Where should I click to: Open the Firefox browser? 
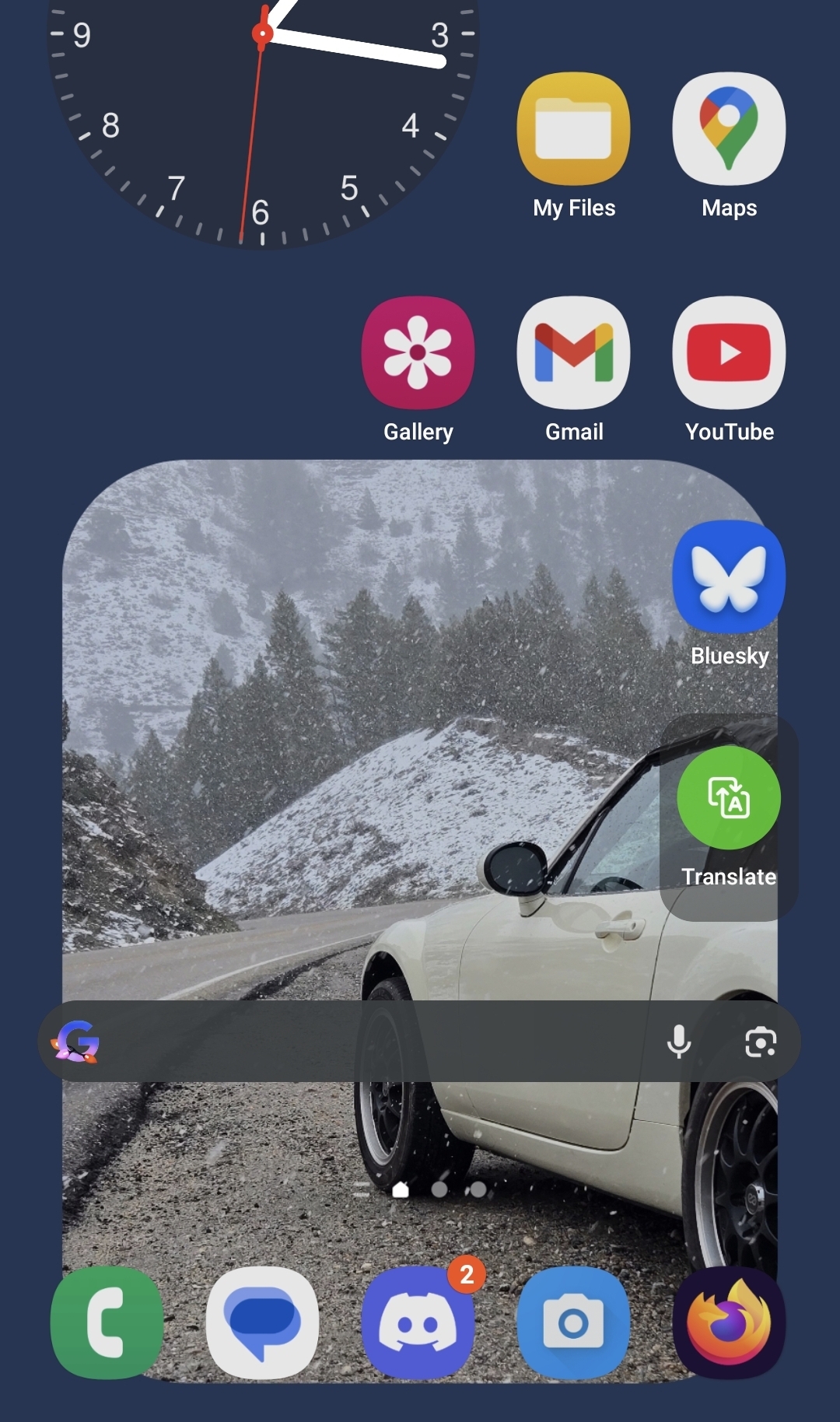pos(729,1322)
